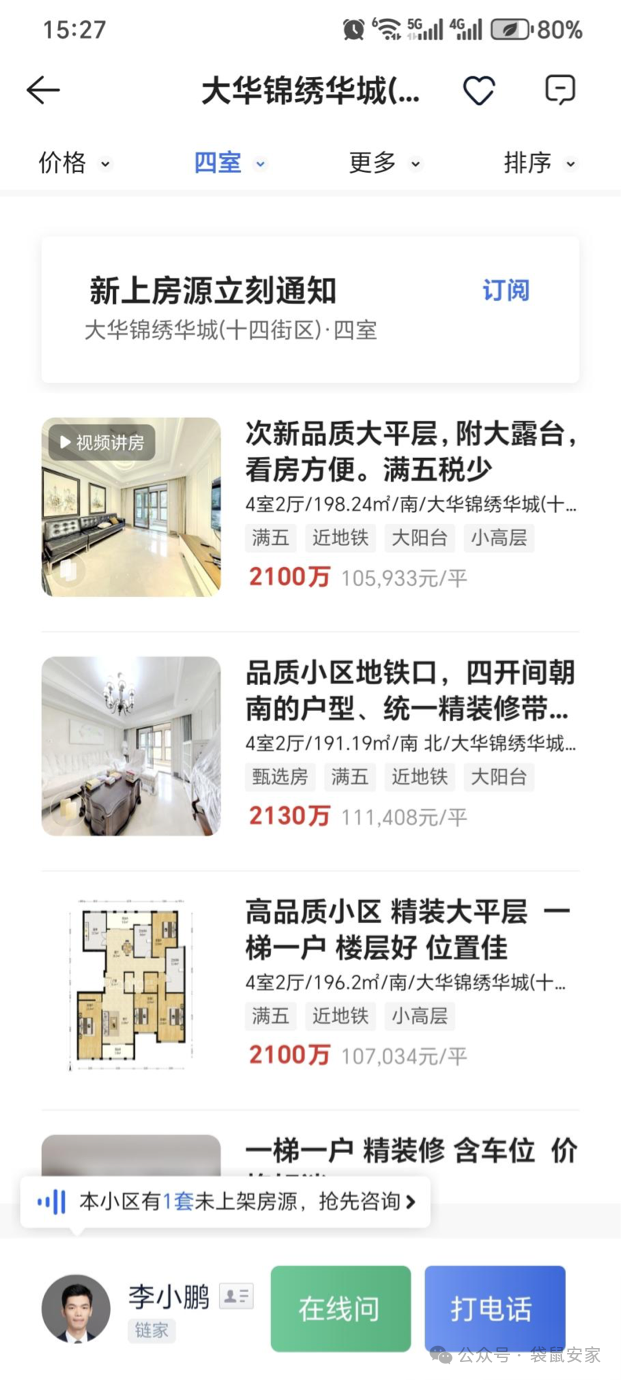
Task: Open 李小鹏's business card icon
Action: [x=236, y=1297]
